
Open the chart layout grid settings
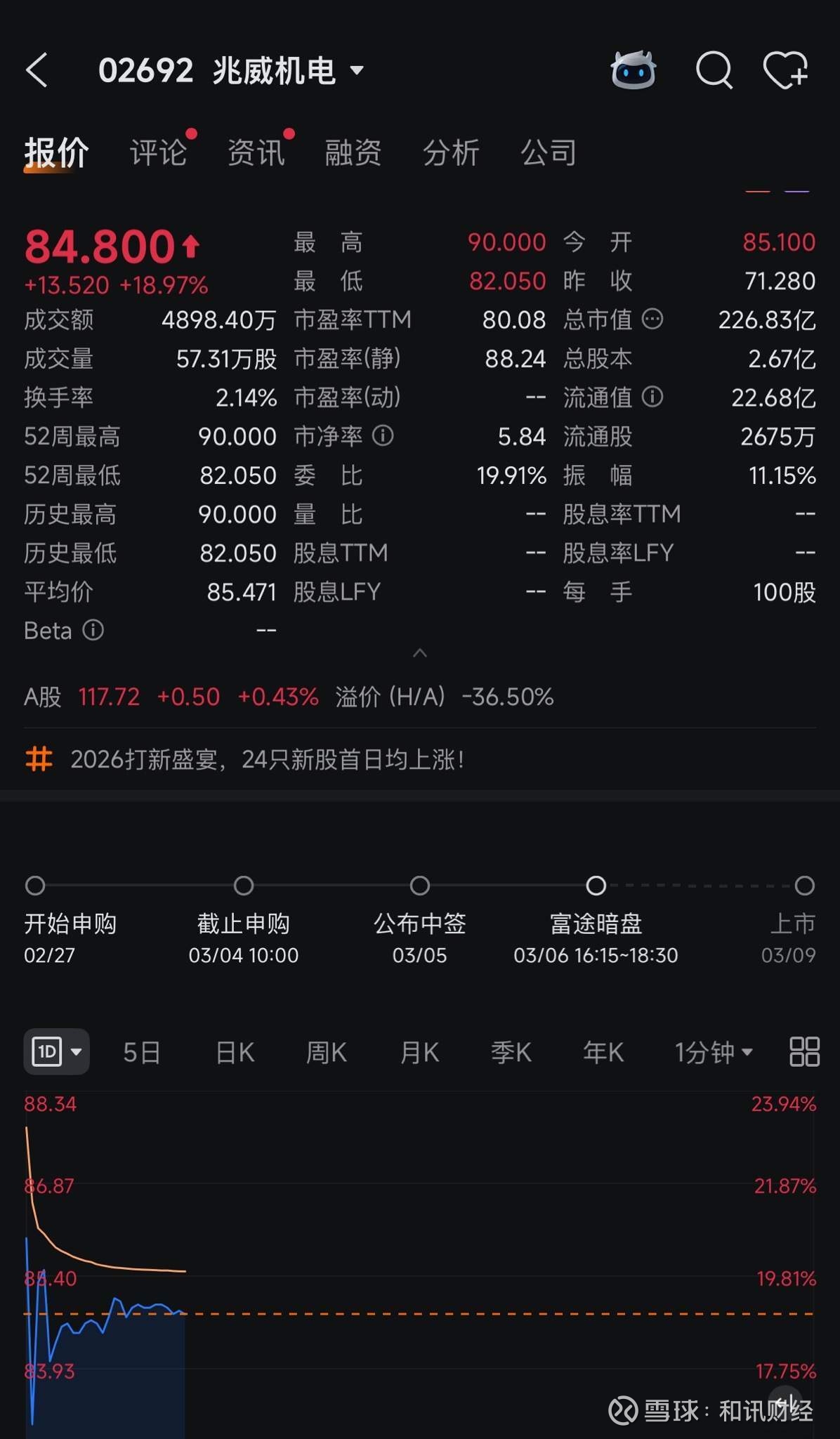[804, 1052]
